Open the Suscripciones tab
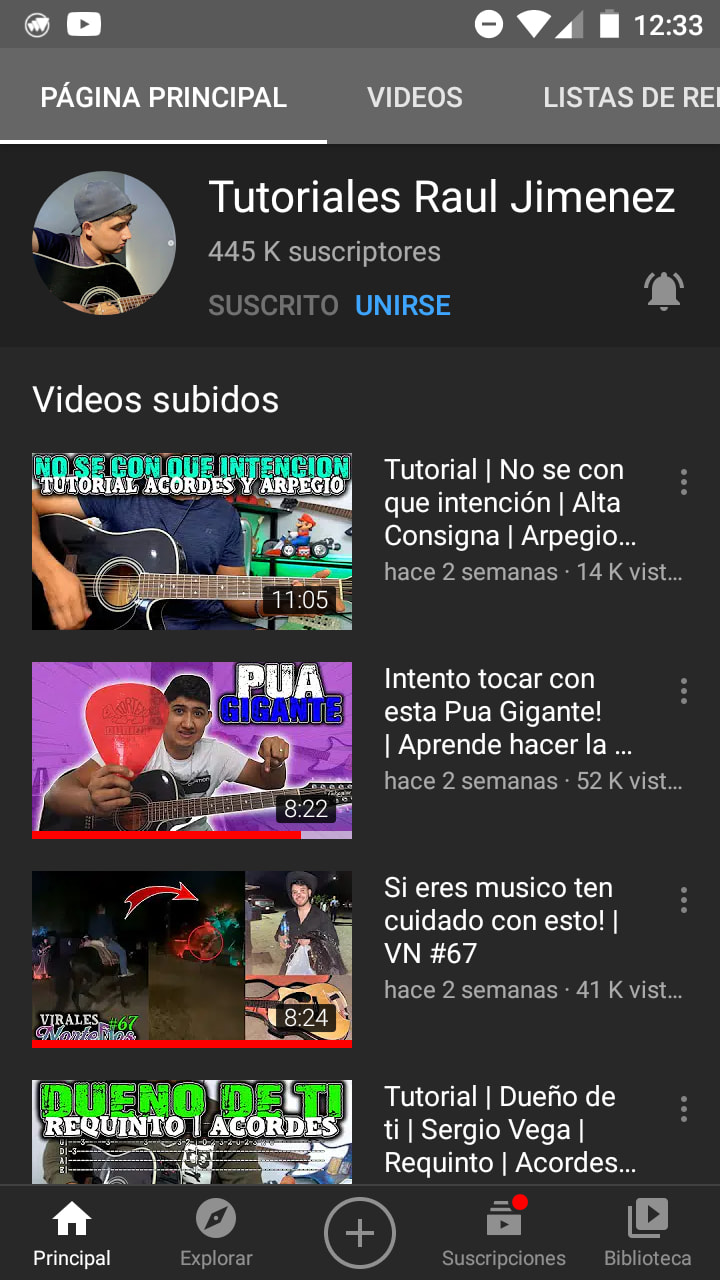This screenshot has height=1280, width=720. pos(504,1233)
